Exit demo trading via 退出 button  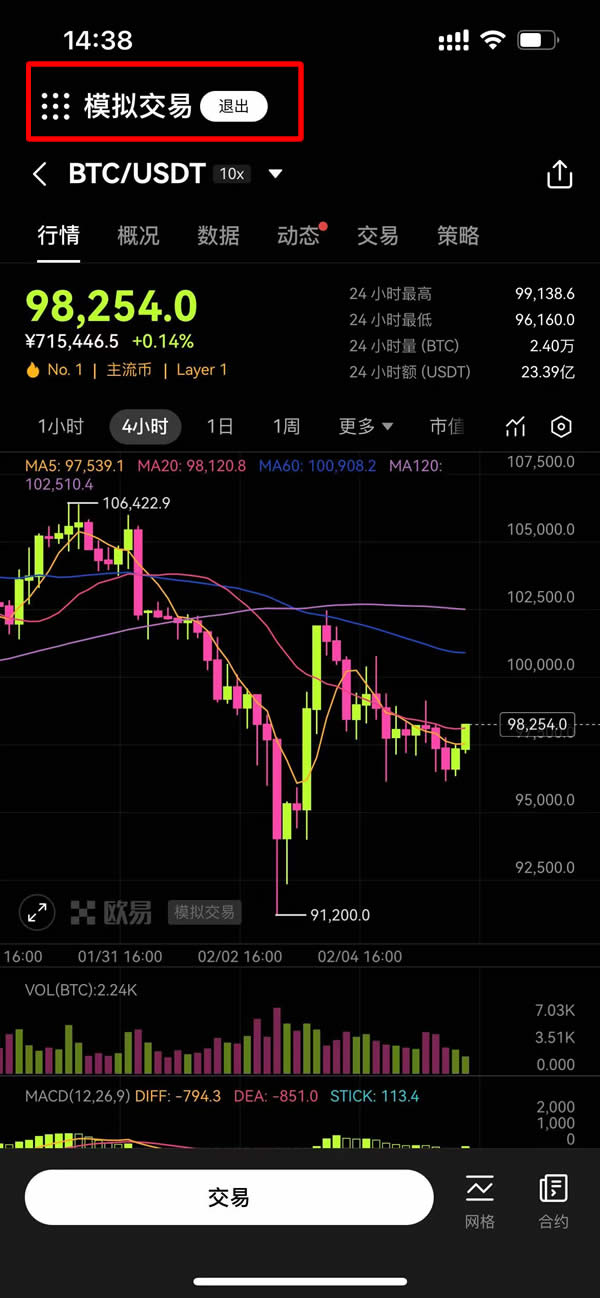point(234,106)
